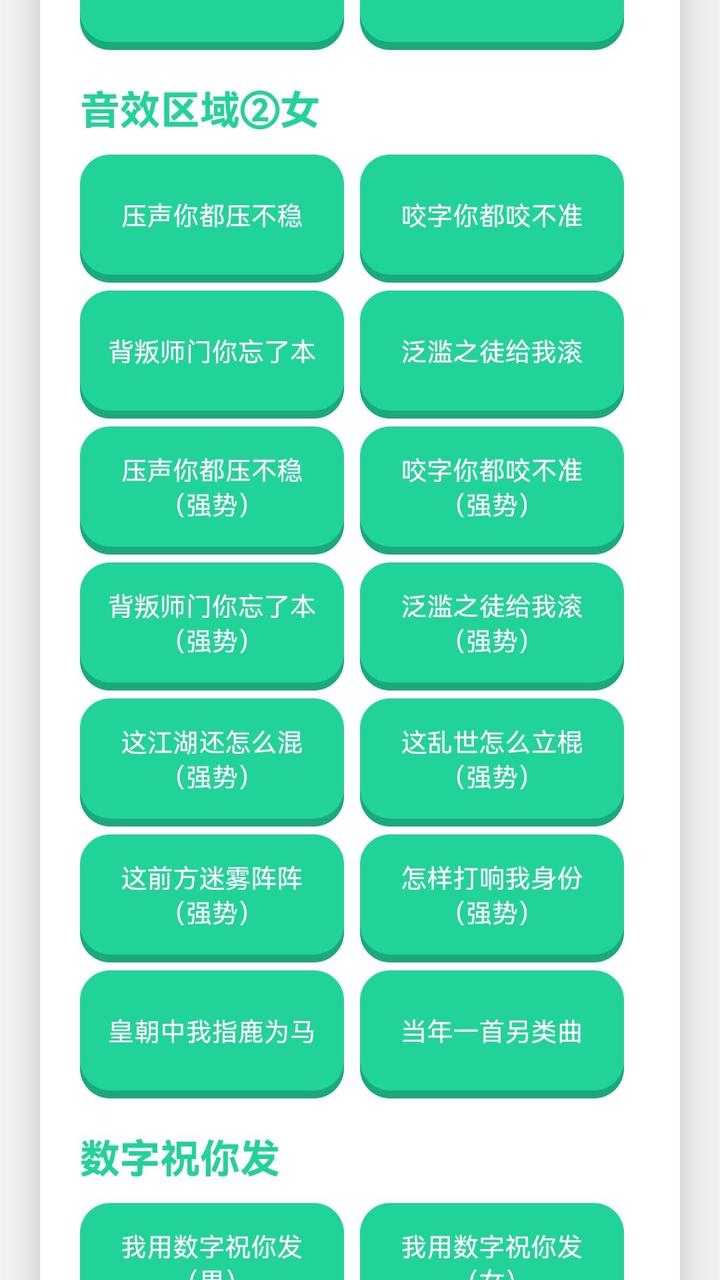Select the 泛滥之徒给我滚（强势）button
Screen dimensions: 720x1280
click(492, 624)
